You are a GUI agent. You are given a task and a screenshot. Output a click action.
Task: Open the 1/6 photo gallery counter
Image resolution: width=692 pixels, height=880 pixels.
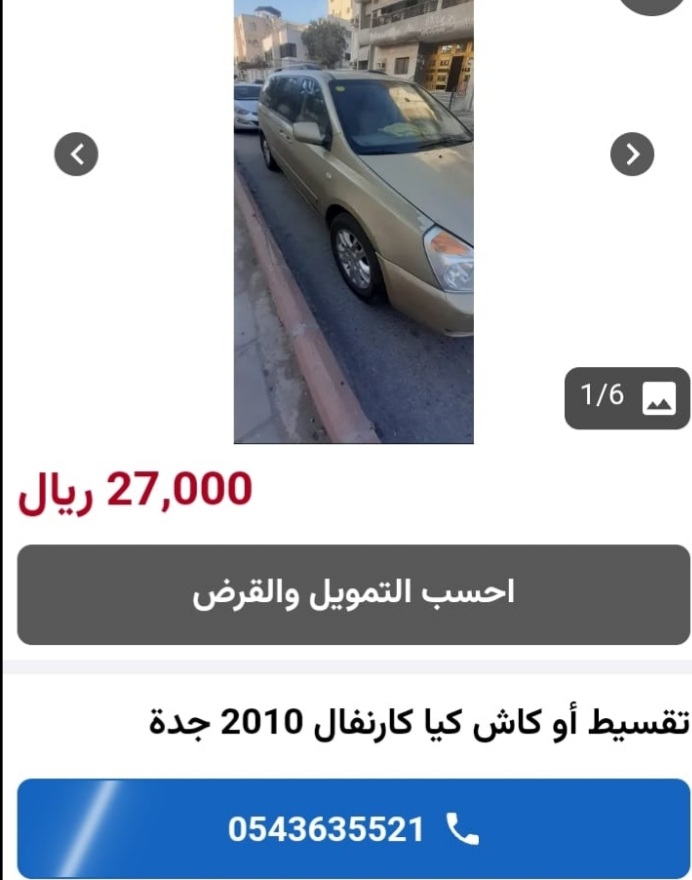(x=627, y=397)
